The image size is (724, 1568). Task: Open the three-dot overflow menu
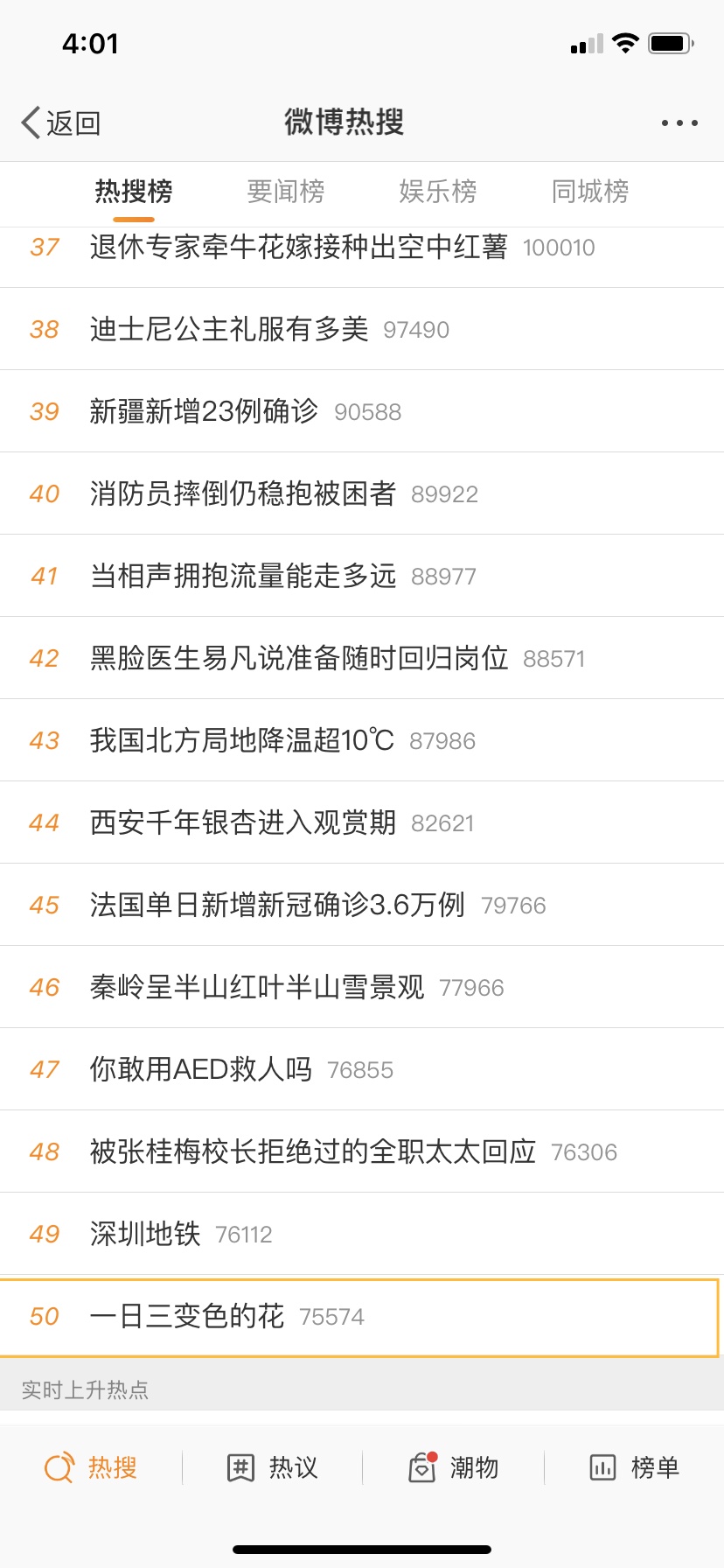coord(679,123)
